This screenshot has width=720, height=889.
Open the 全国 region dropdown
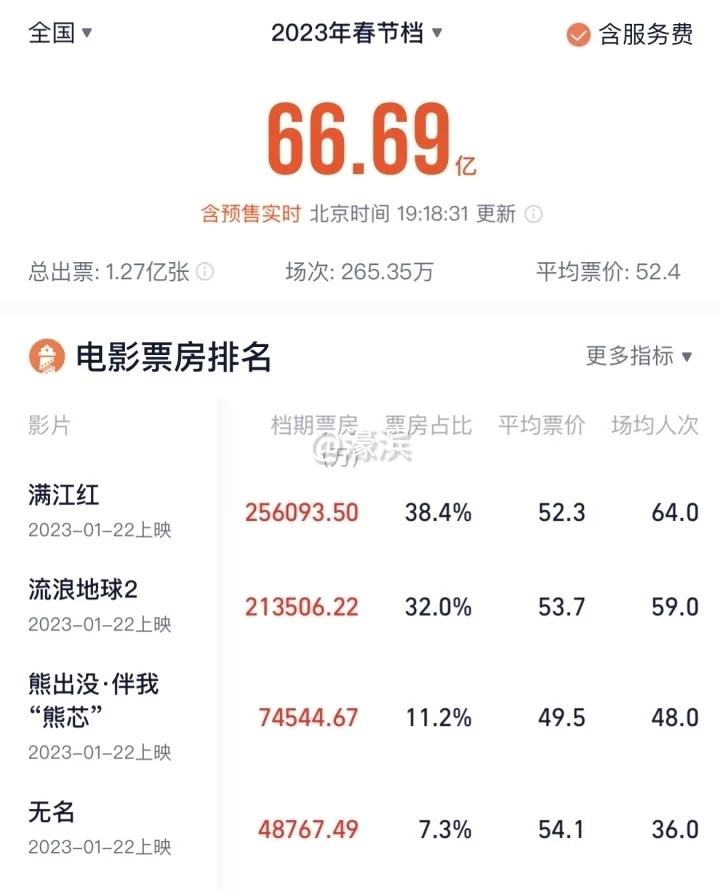(60, 33)
